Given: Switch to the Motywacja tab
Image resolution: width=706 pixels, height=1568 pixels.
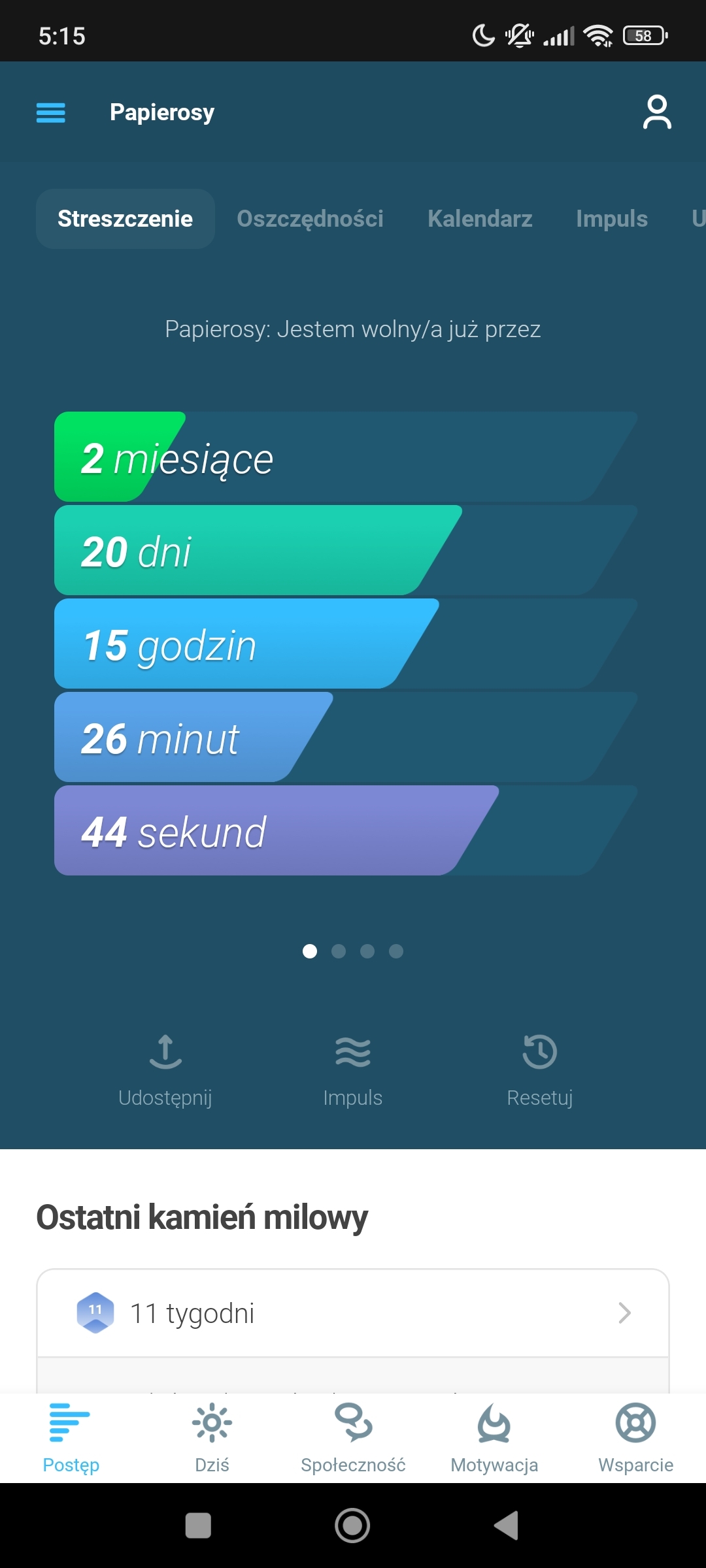Looking at the screenshot, I should (x=494, y=1438).
